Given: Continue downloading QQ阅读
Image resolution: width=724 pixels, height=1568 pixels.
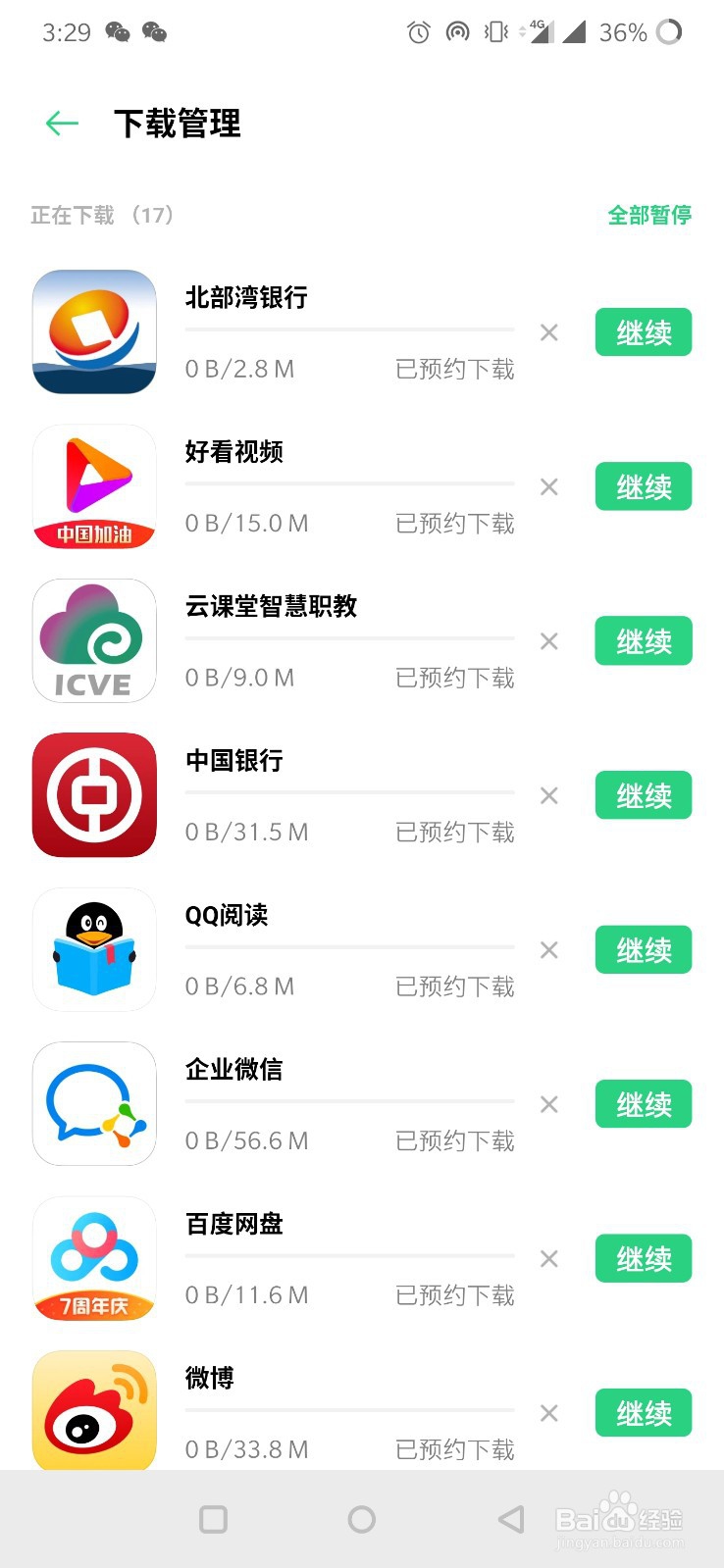Looking at the screenshot, I should 644,950.
